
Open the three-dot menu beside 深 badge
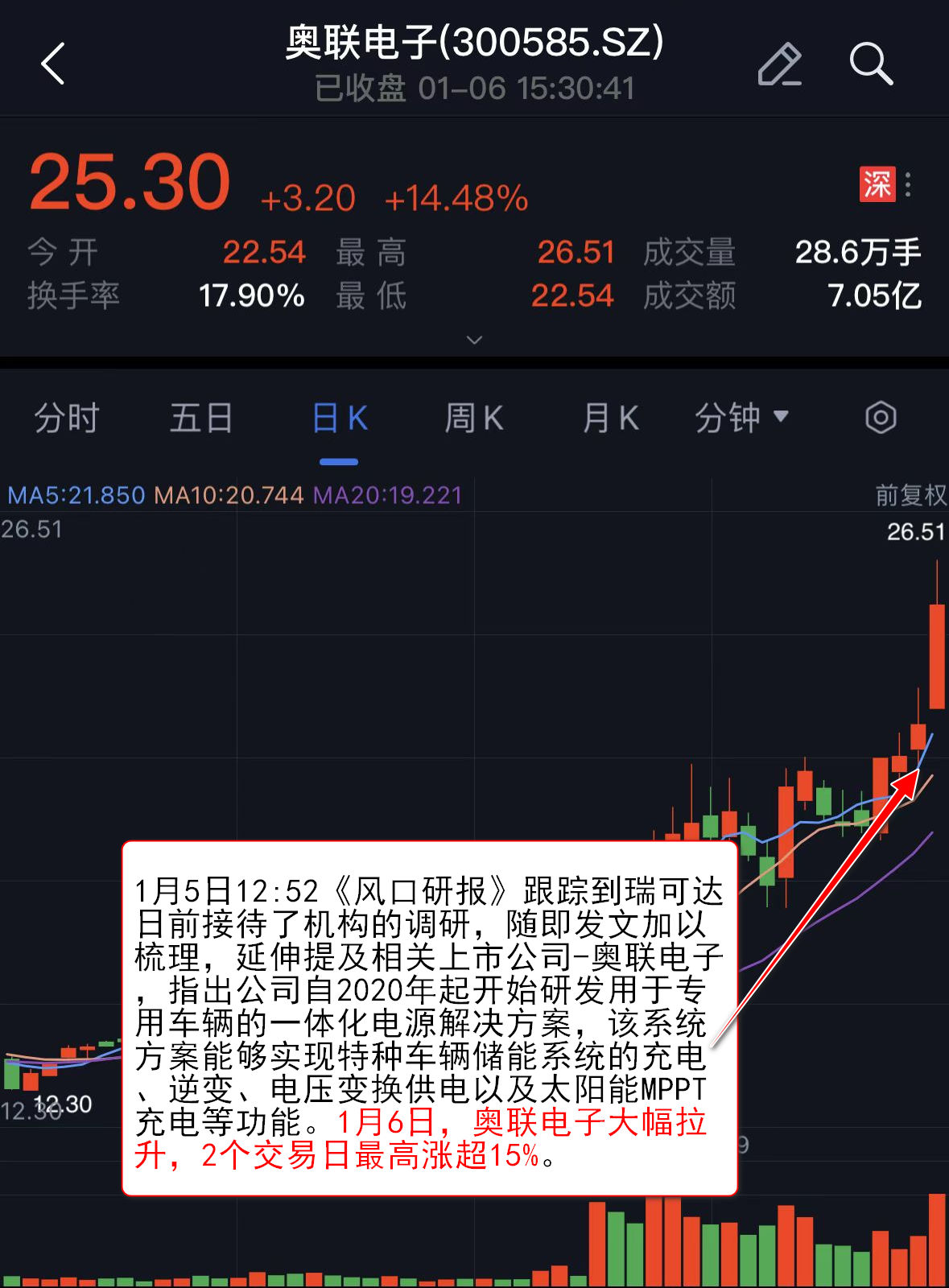coord(908,184)
